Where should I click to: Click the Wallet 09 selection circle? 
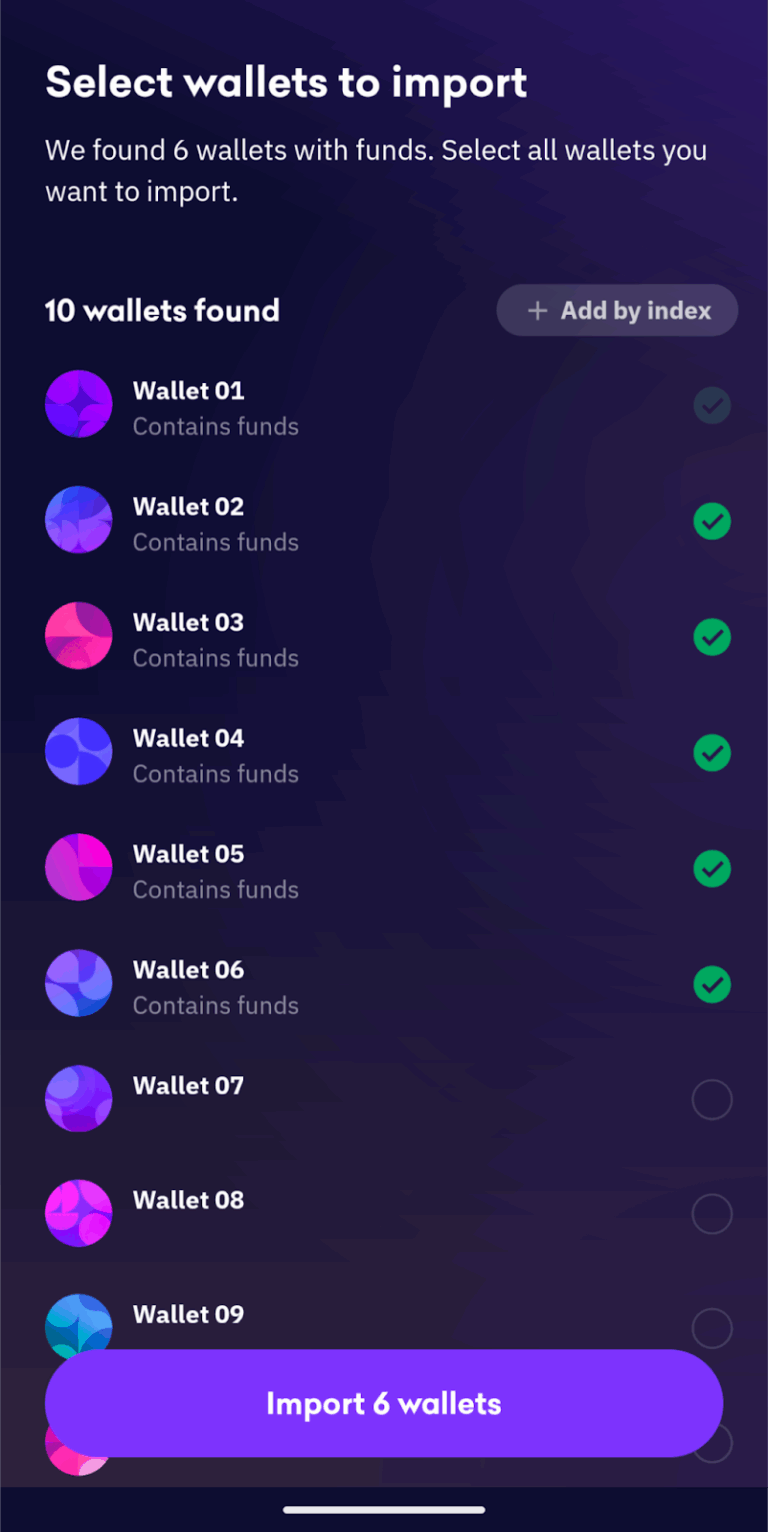pyautogui.click(x=711, y=1328)
